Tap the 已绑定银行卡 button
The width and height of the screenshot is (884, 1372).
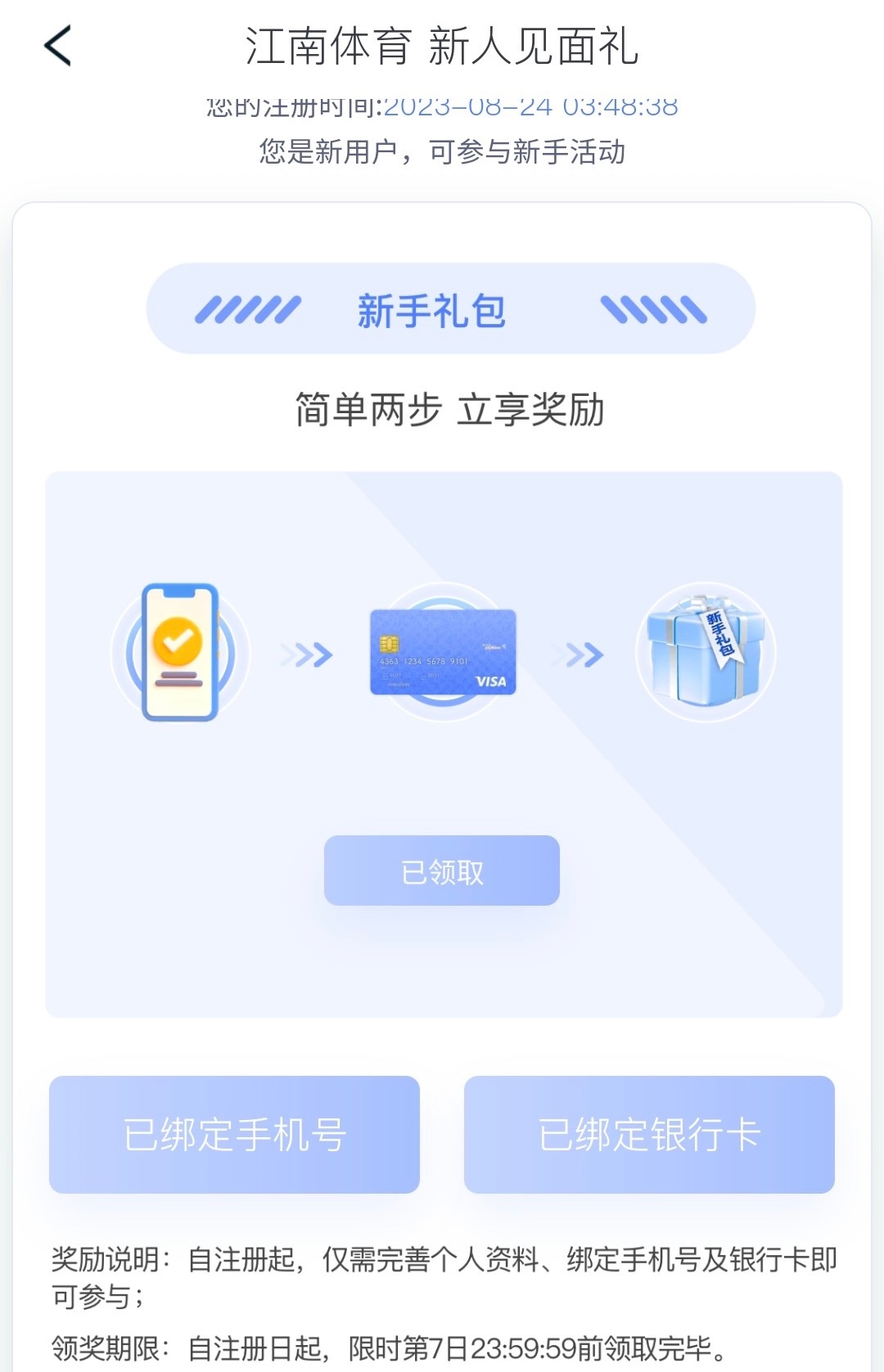pos(649,1135)
